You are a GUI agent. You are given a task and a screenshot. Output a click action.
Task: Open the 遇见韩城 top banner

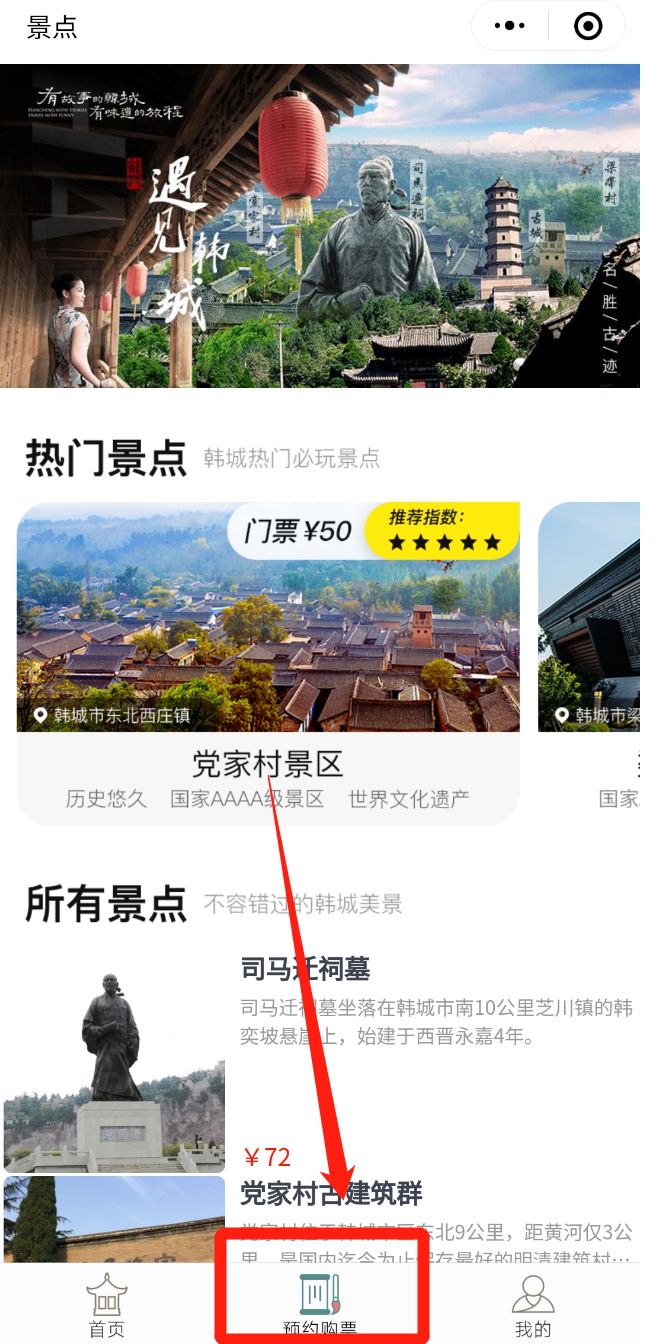320,226
